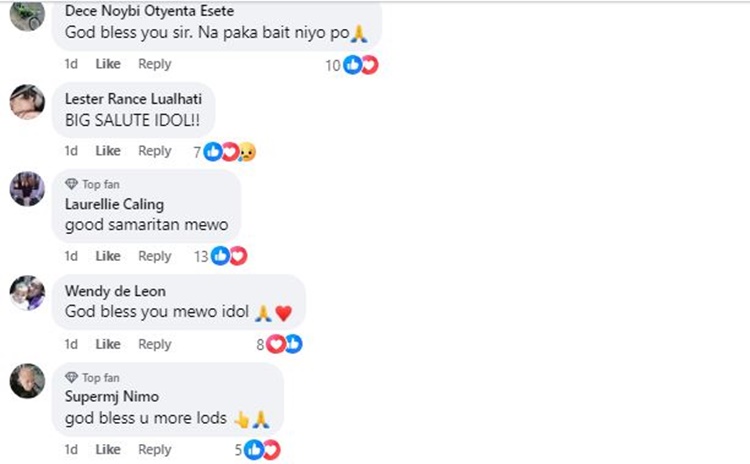
Task: Open Lester Rance Lualhati's profile picture
Action: pos(27,102)
